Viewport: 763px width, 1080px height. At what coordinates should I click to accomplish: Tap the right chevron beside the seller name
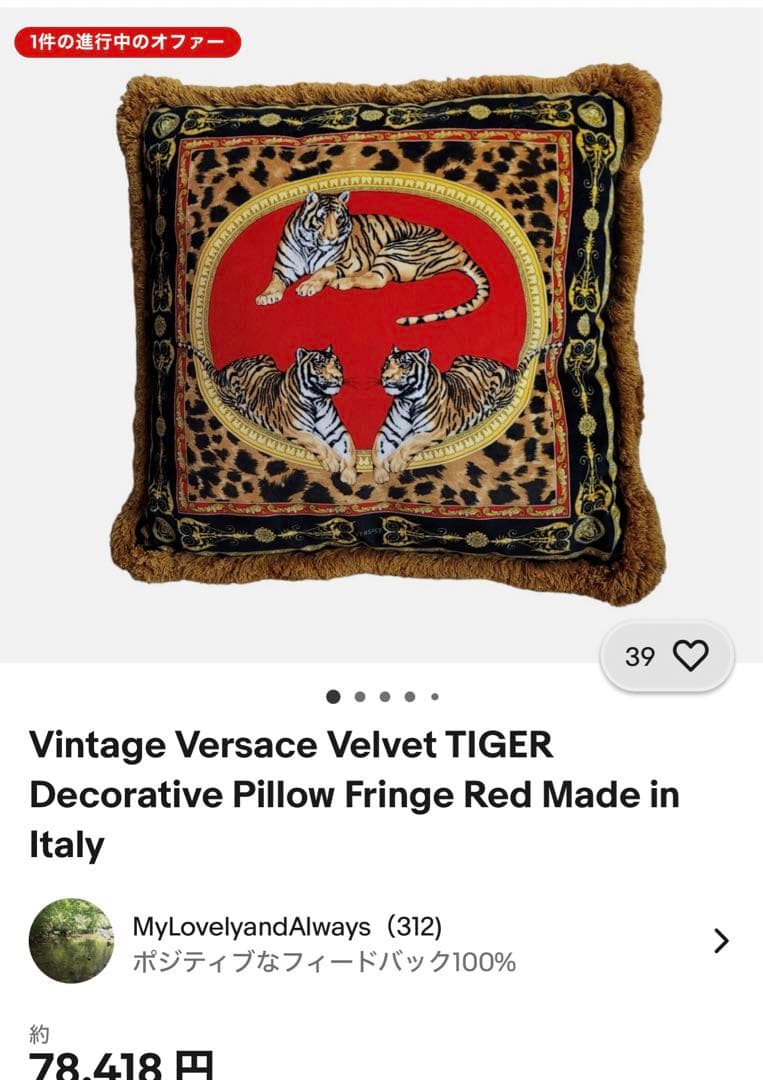[724, 940]
